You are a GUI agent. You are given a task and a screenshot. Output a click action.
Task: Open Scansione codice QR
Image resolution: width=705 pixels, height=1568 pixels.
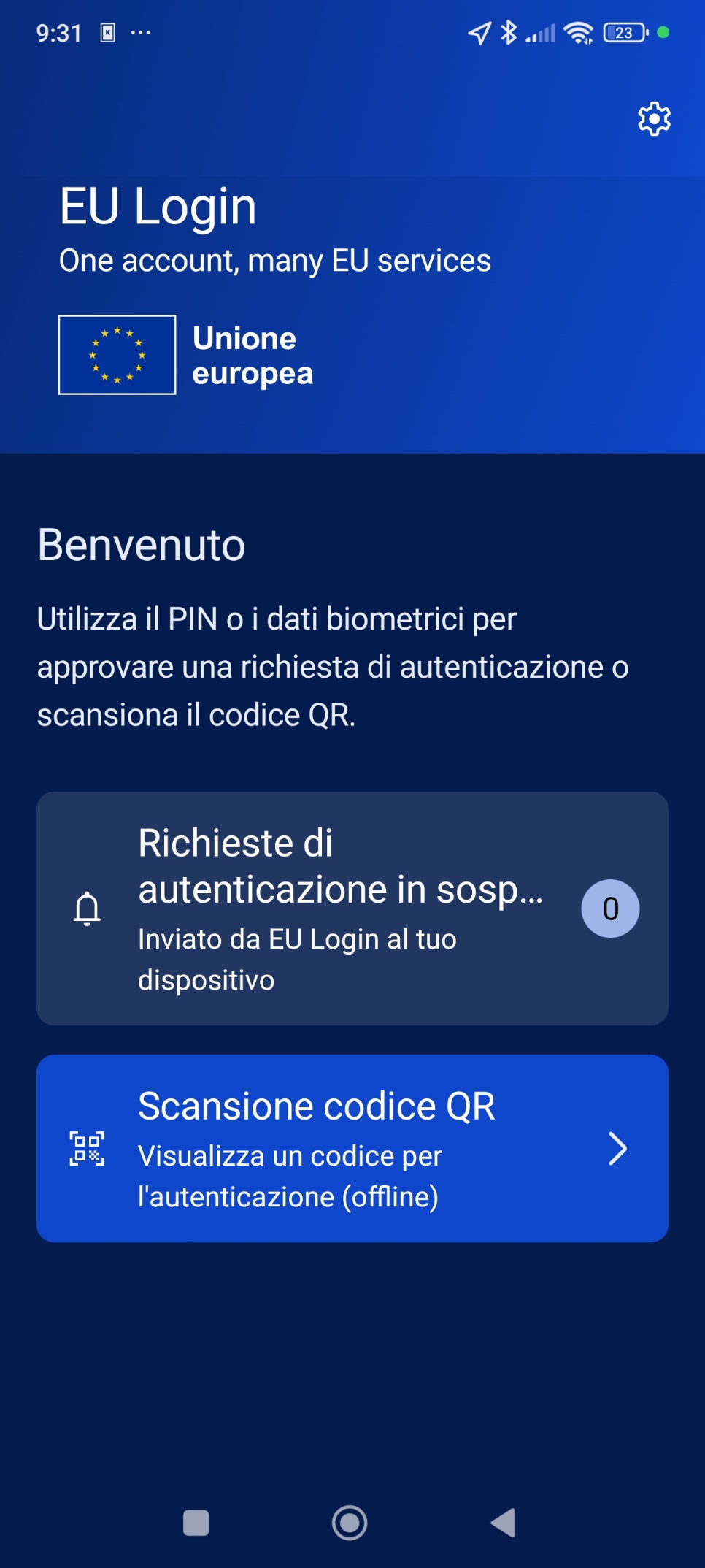point(352,1148)
